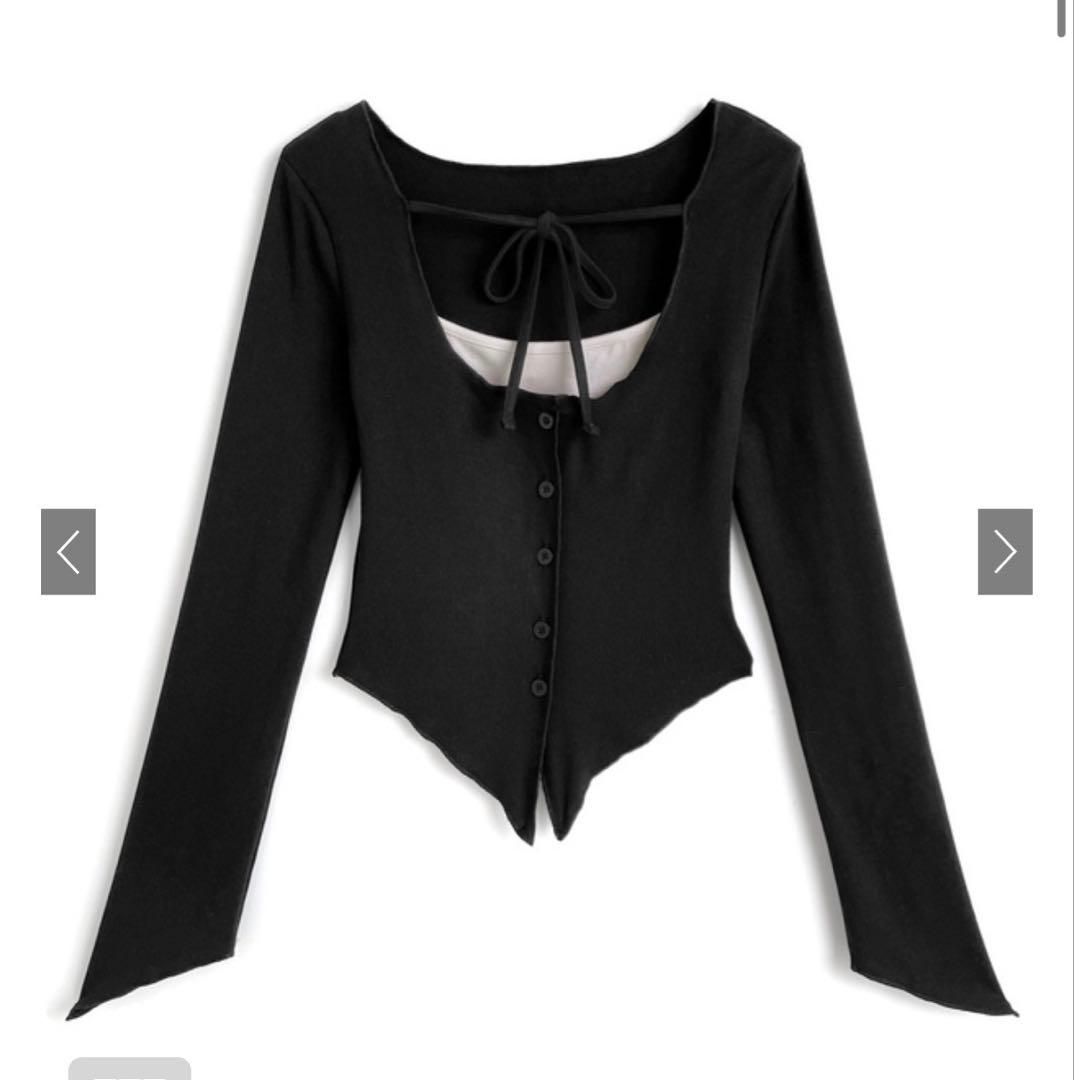Show the next product image
Image resolution: width=1074 pixels, height=1080 pixels.
coord(1005,552)
